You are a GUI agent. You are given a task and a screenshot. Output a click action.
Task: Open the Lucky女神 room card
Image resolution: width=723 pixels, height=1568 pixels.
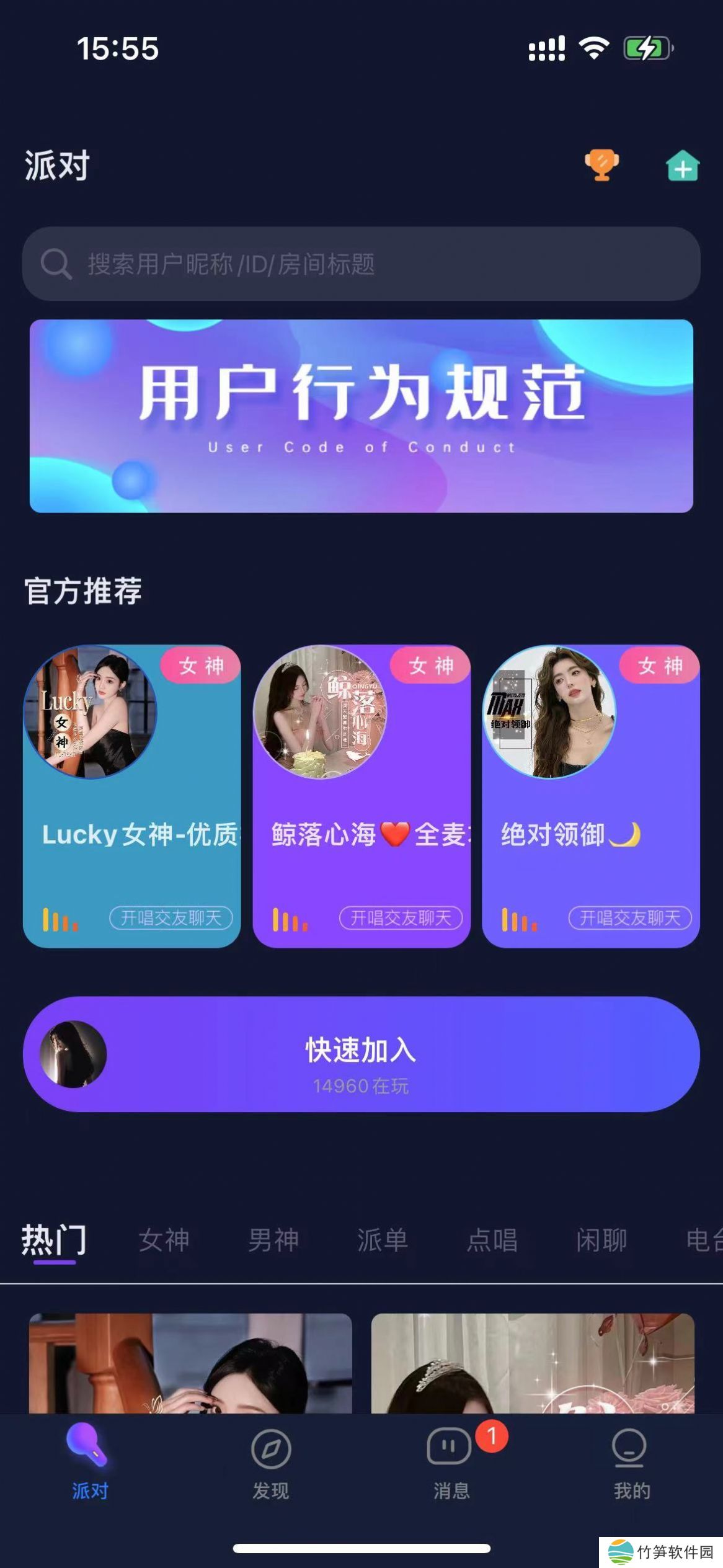(132, 796)
